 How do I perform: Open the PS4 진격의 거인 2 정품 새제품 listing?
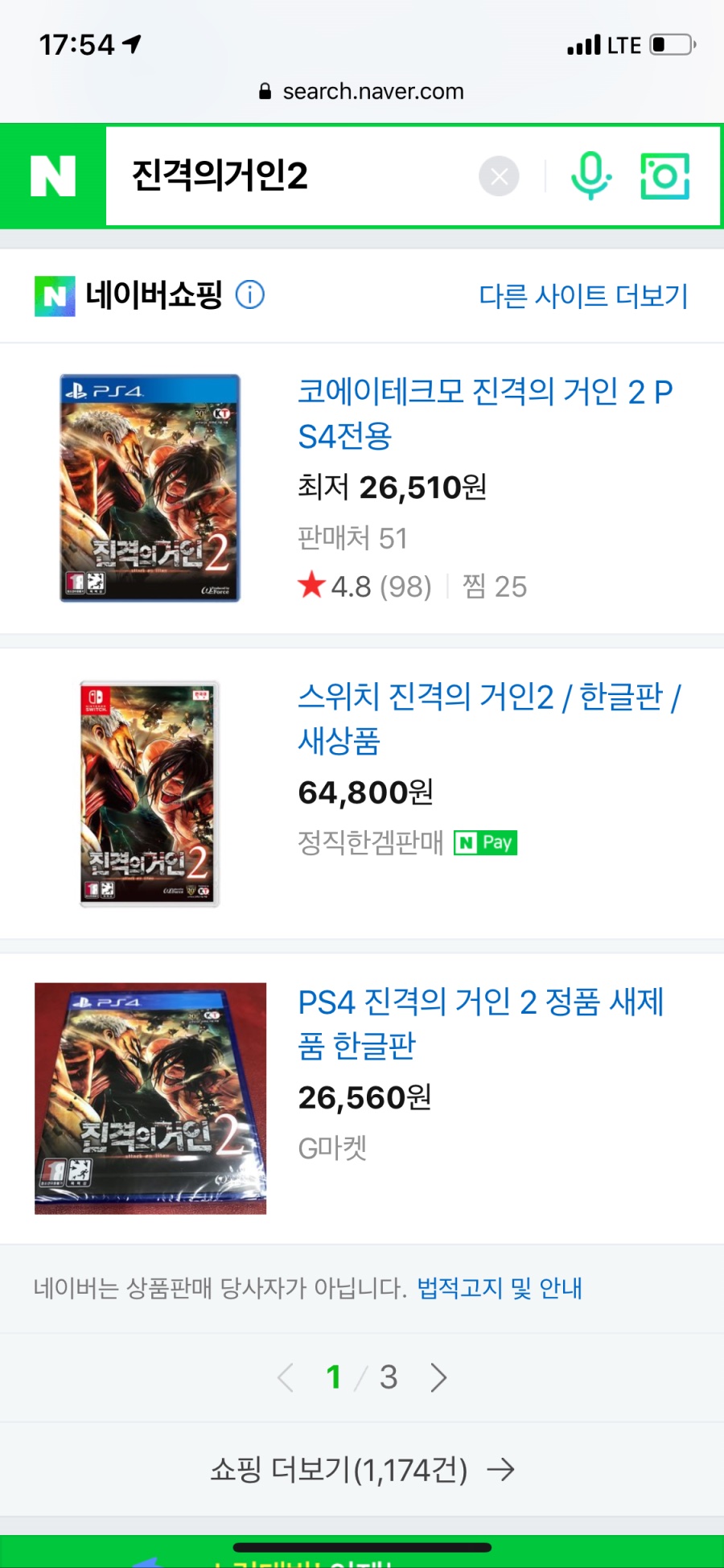click(480, 1023)
